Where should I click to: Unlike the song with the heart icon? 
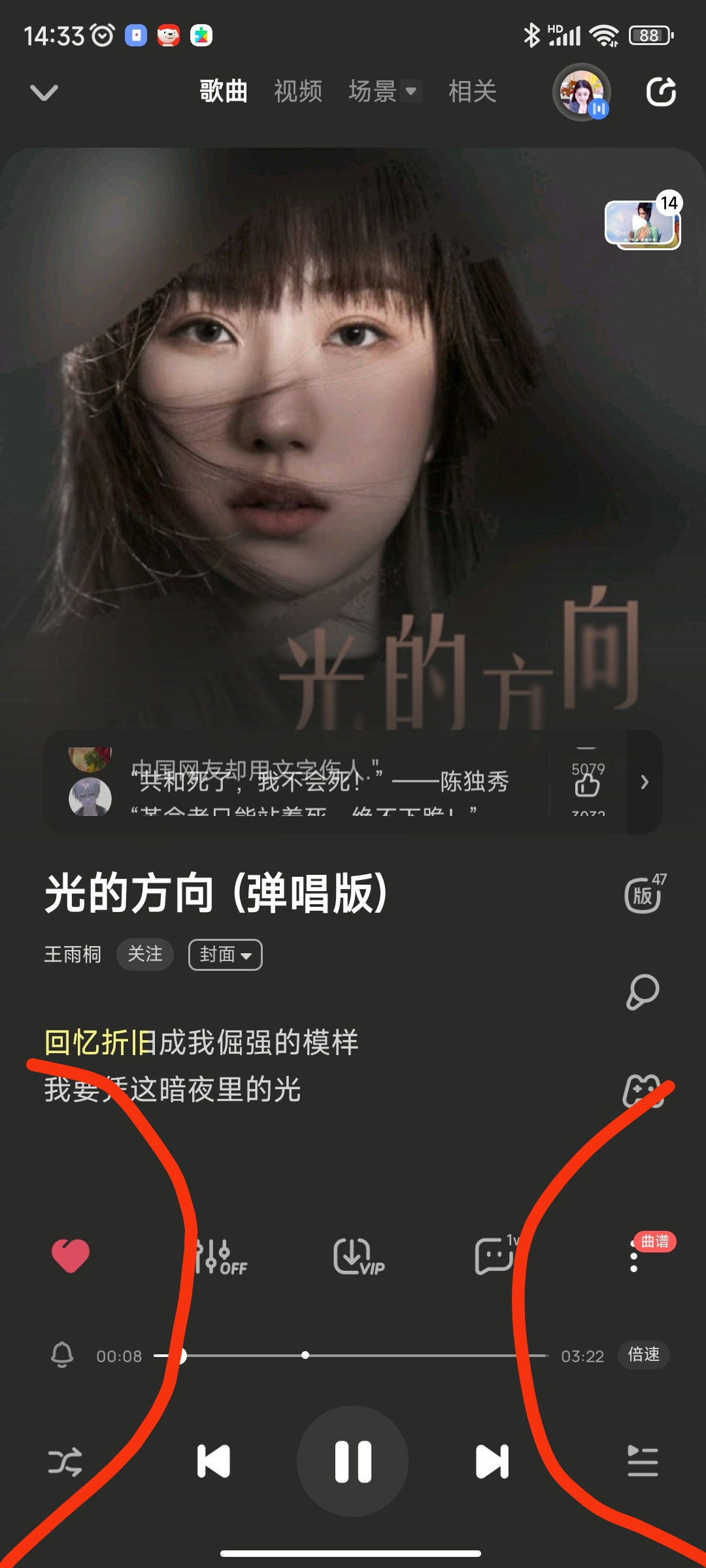(71, 1256)
